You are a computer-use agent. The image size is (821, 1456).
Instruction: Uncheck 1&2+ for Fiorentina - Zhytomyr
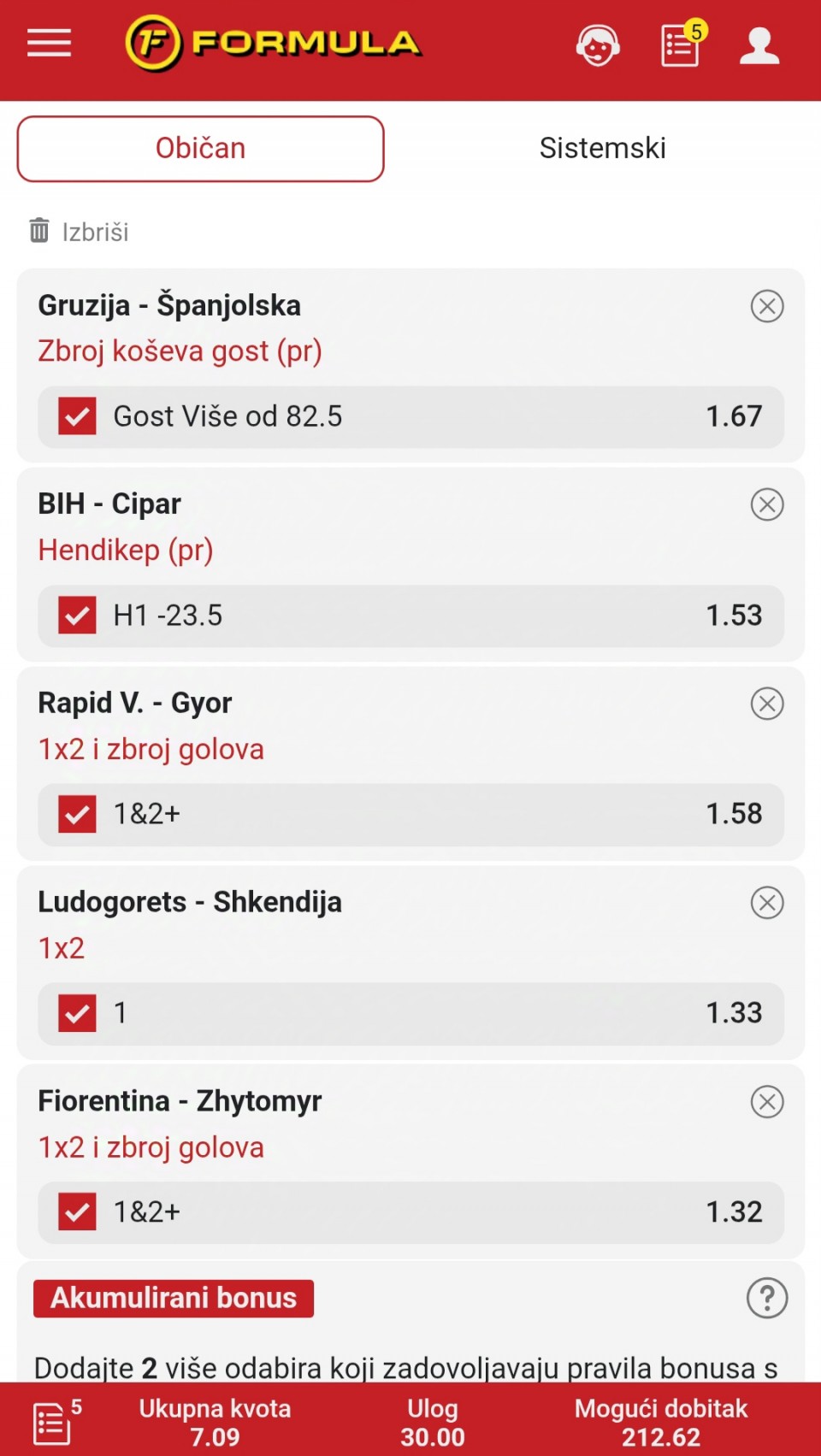[x=77, y=1212]
